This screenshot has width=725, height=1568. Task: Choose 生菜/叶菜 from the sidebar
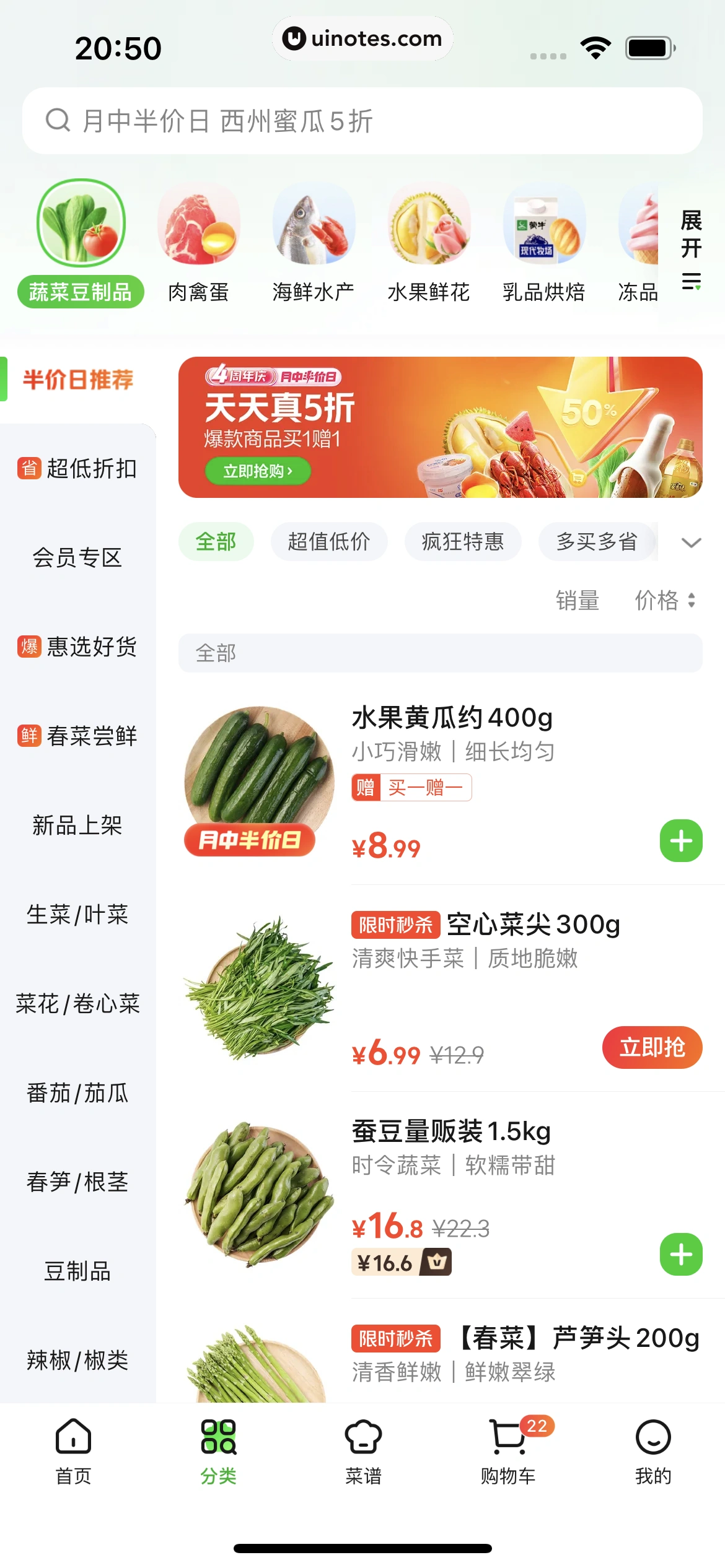(77, 915)
